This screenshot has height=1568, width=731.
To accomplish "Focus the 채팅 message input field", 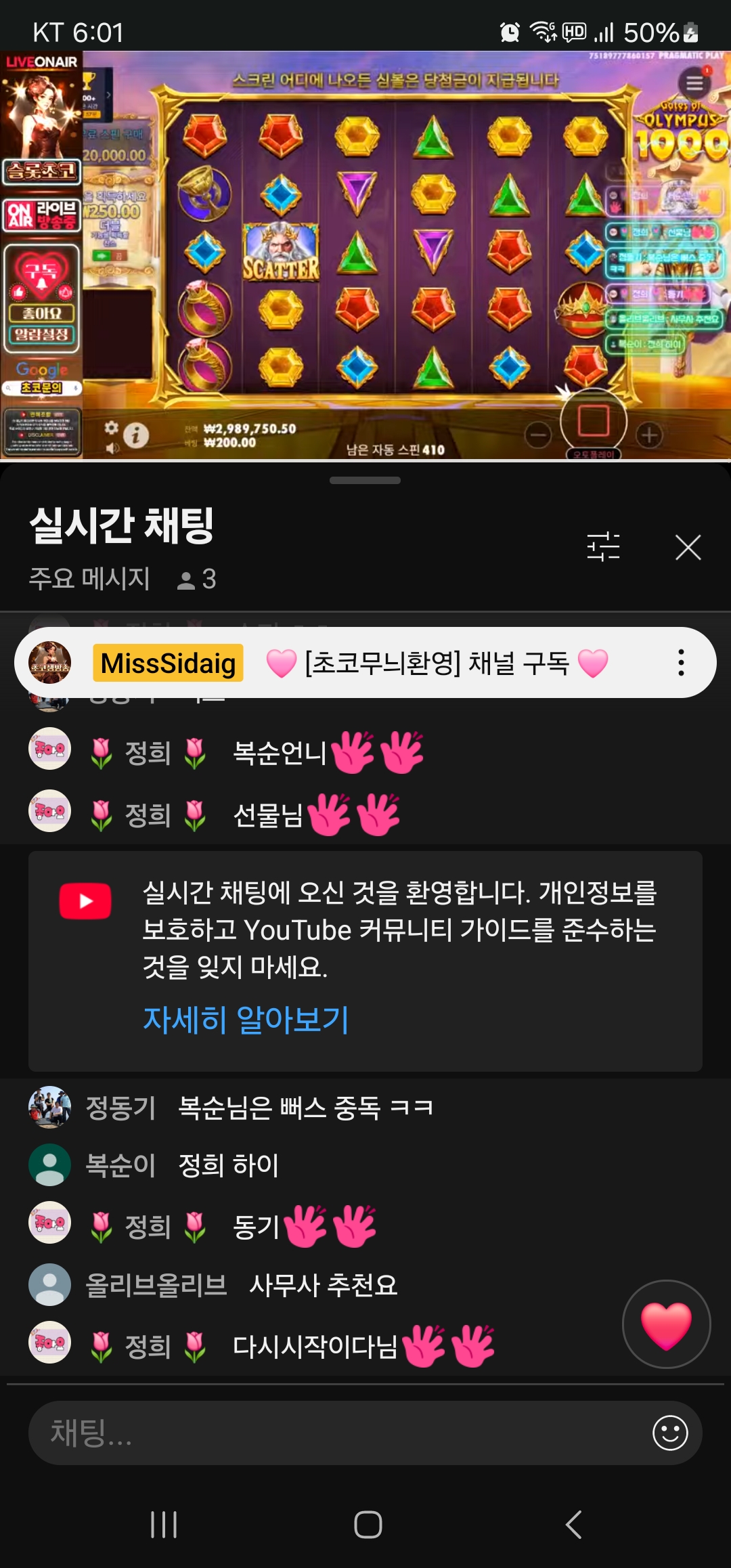I will click(338, 1433).
